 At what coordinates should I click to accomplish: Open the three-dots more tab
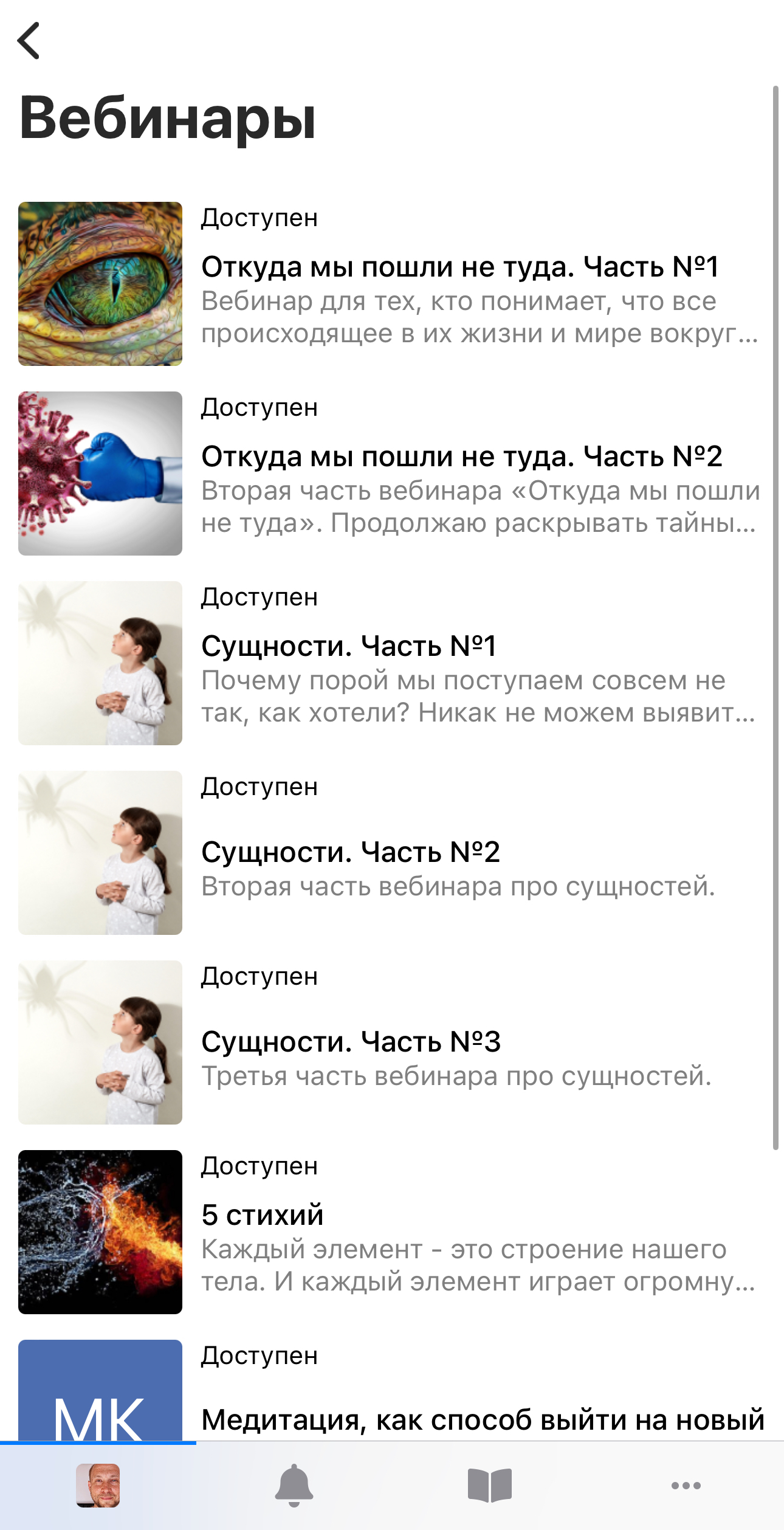click(x=686, y=1486)
